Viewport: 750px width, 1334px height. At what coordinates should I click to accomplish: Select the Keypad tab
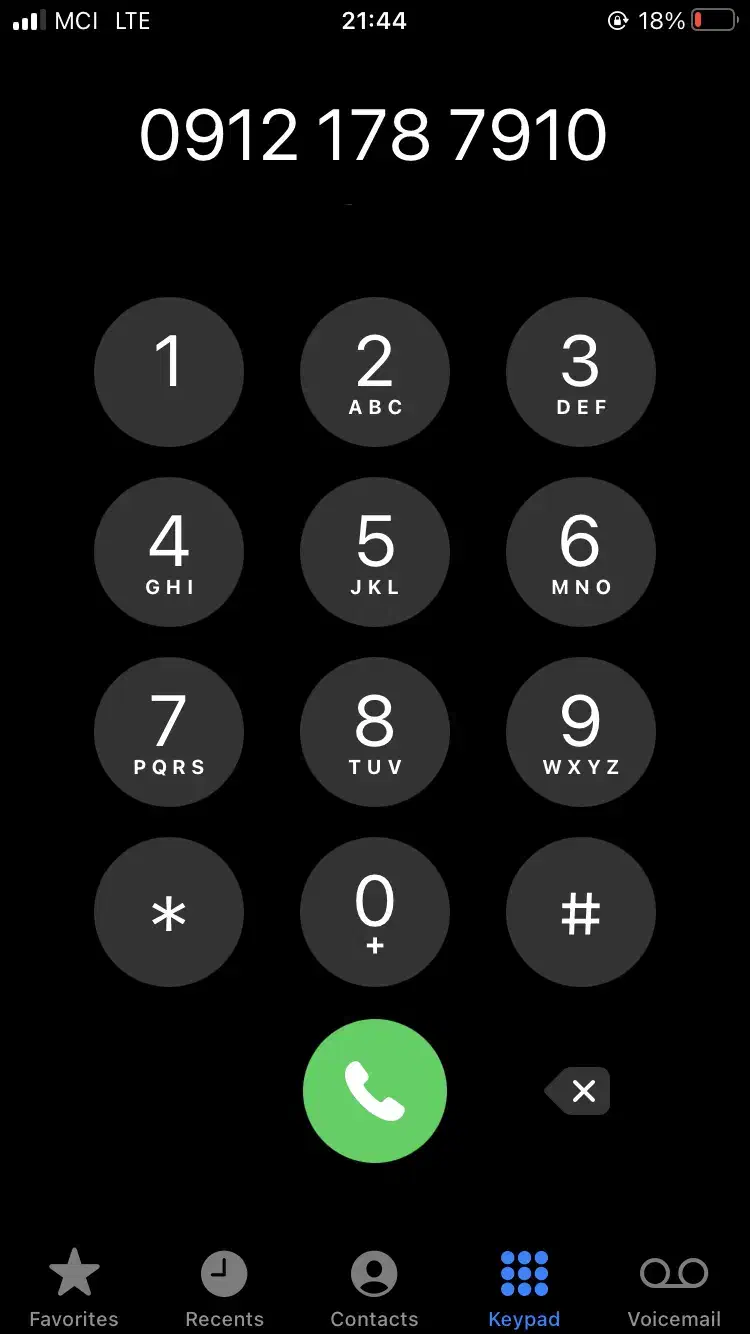524,1288
